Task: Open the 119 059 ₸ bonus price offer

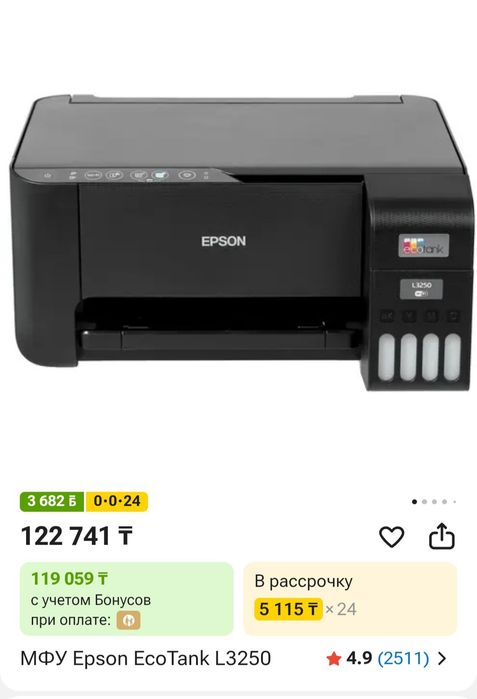Action: click(127, 599)
